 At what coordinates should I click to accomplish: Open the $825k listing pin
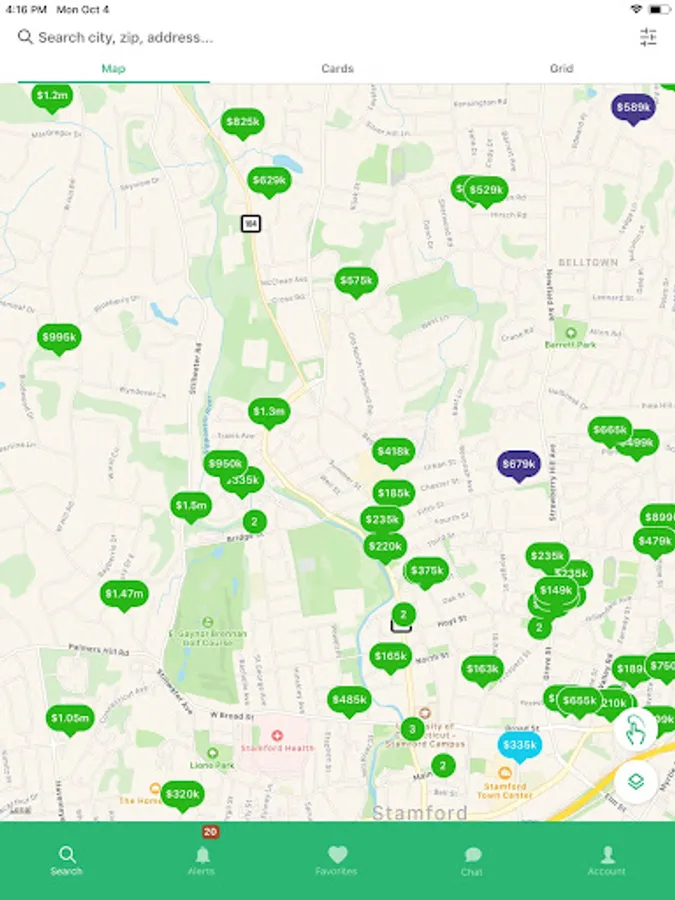pyautogui.click(x=243, y=123)
